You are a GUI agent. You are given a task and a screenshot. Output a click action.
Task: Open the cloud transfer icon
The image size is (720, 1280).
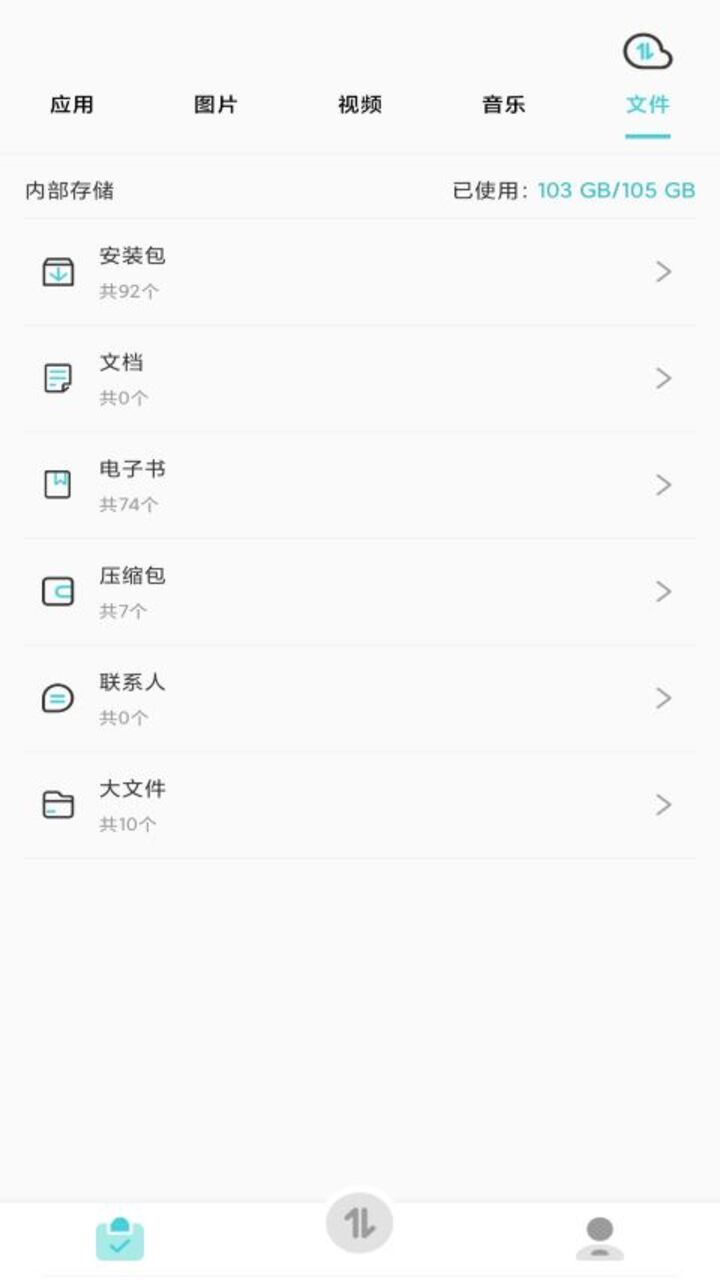click(647, 51)
